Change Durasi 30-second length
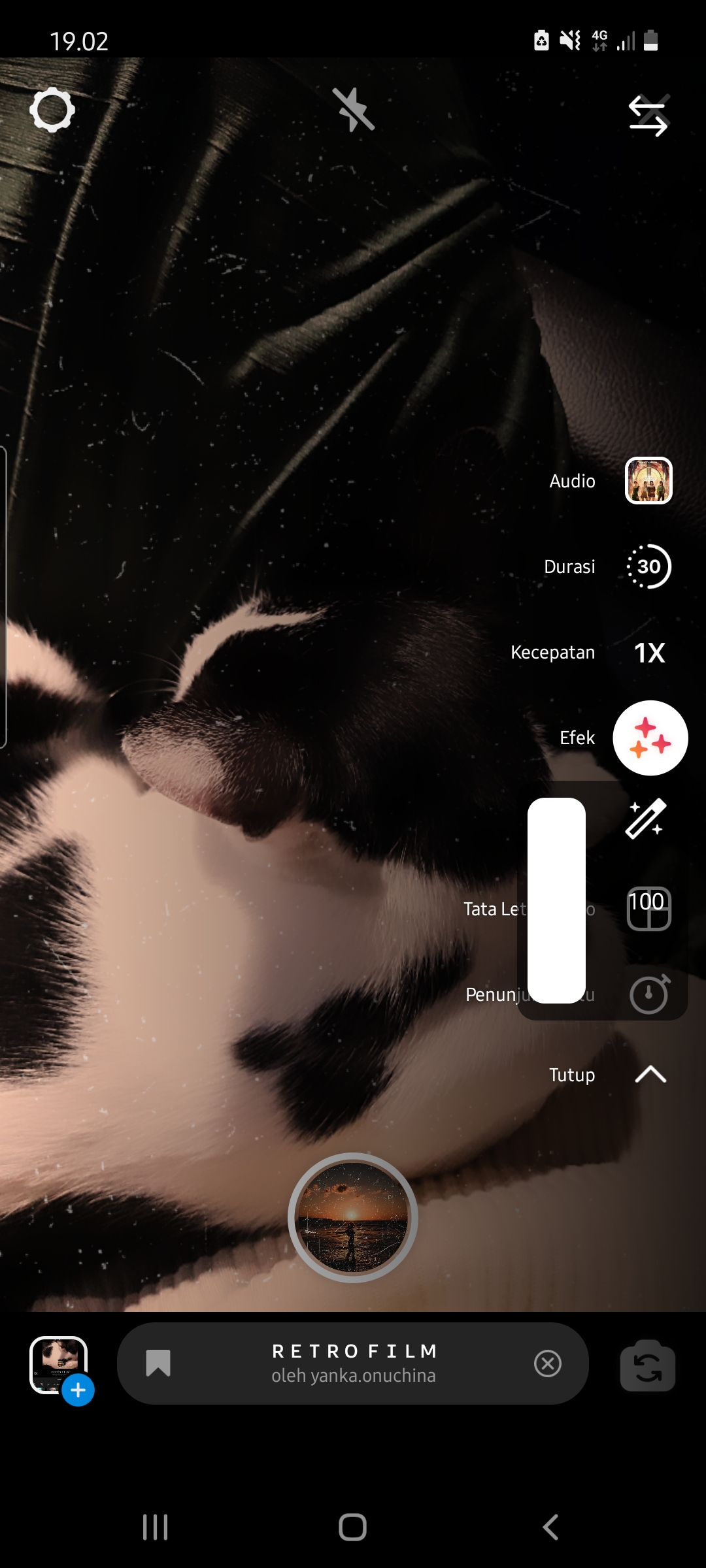This screenshot has height=1568, width=706. click(x=648, y=566)
